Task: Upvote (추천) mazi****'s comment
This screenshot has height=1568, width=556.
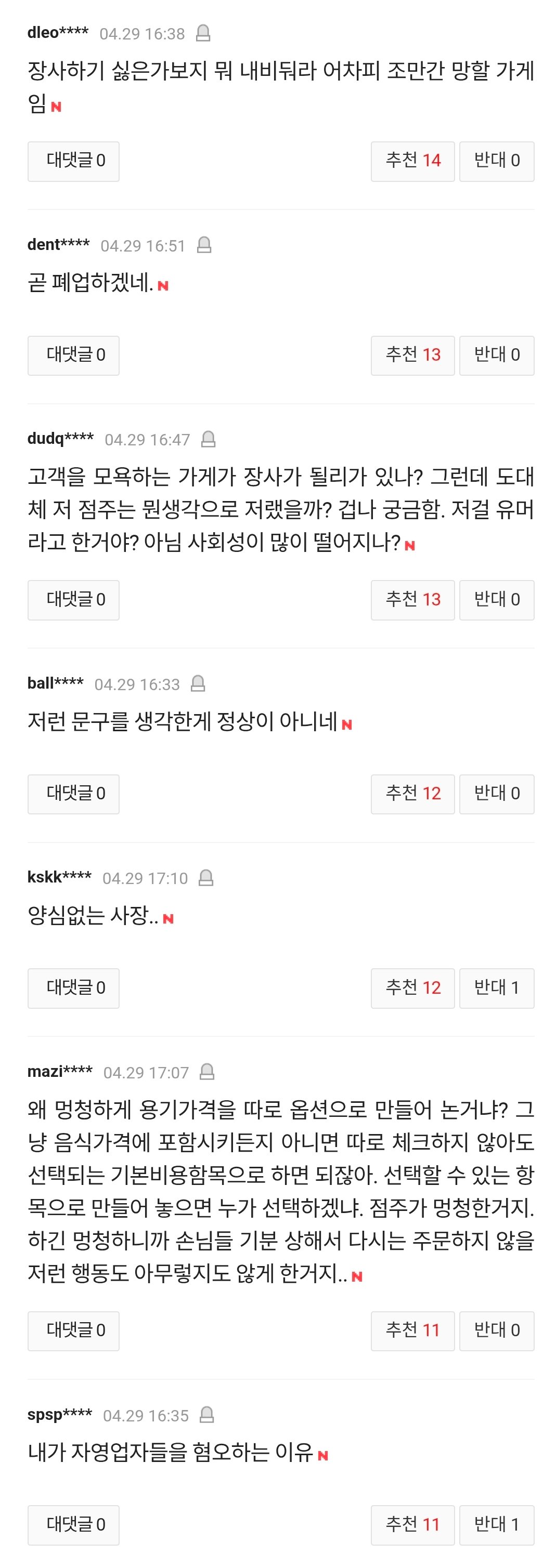Action: 412,1330
